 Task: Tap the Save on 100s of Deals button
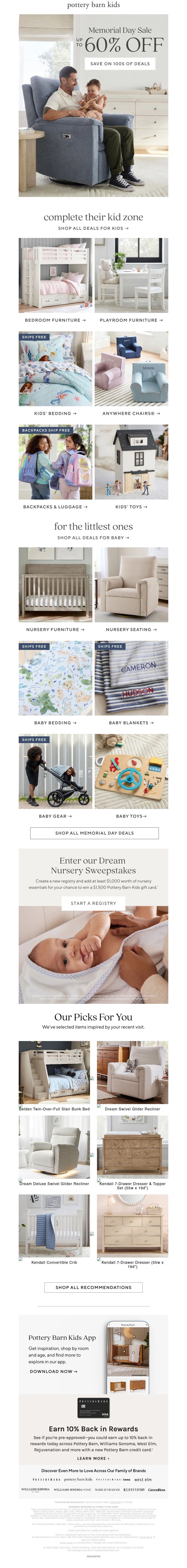coord(120,63)
